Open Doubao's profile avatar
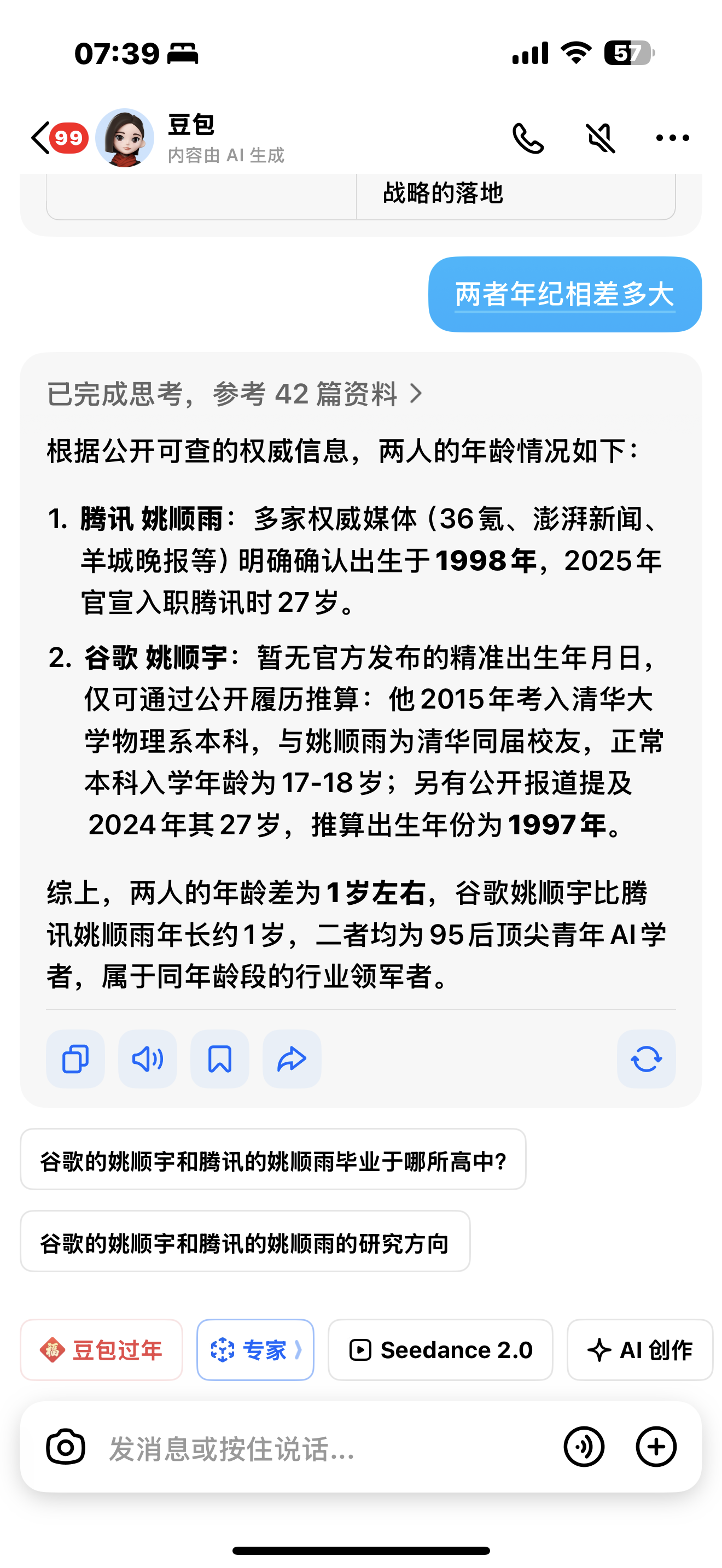Viewport: 722px width, 1568px height. pos(125,138)
